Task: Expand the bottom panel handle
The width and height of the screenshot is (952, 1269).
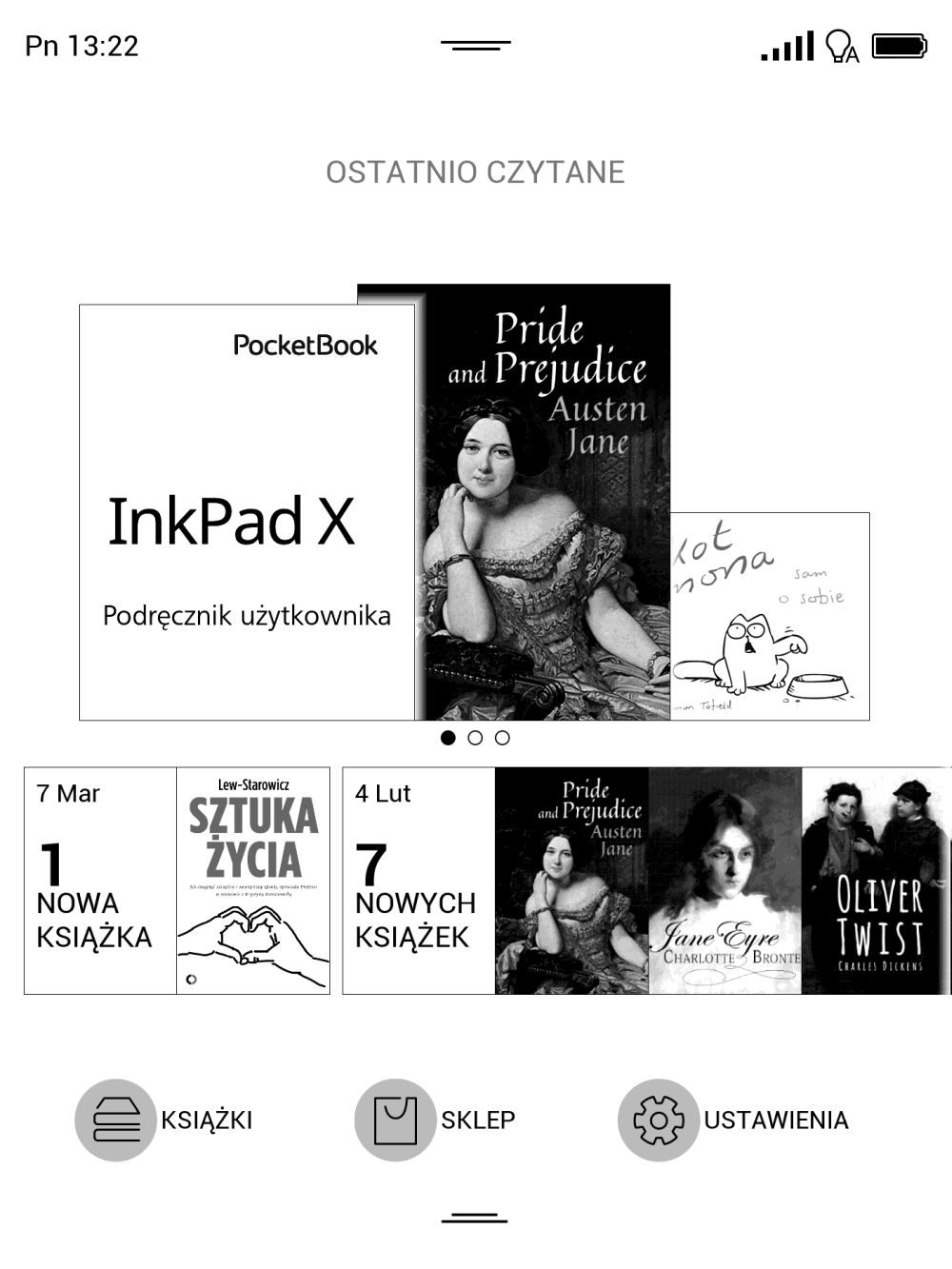Action: (475, 1219)
